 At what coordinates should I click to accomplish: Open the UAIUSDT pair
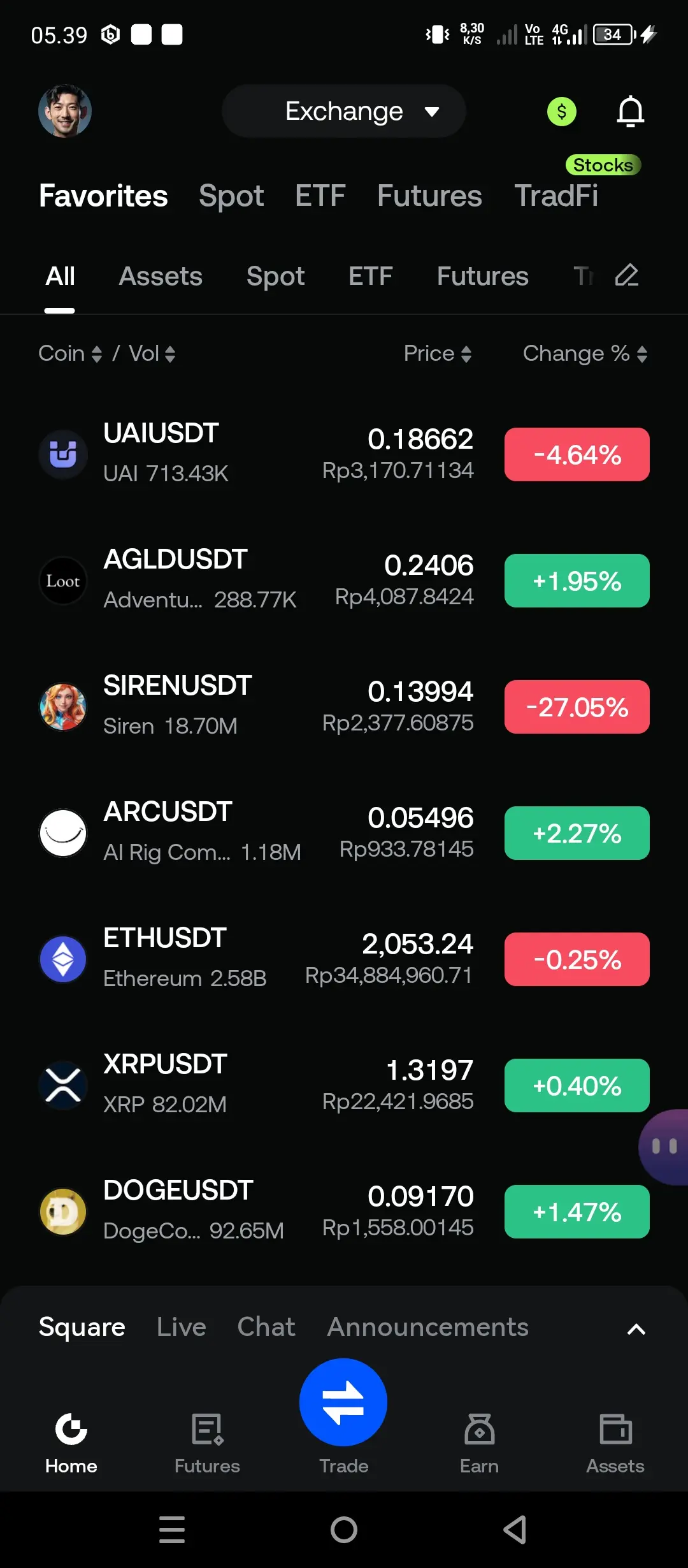[x=344, y=454]
